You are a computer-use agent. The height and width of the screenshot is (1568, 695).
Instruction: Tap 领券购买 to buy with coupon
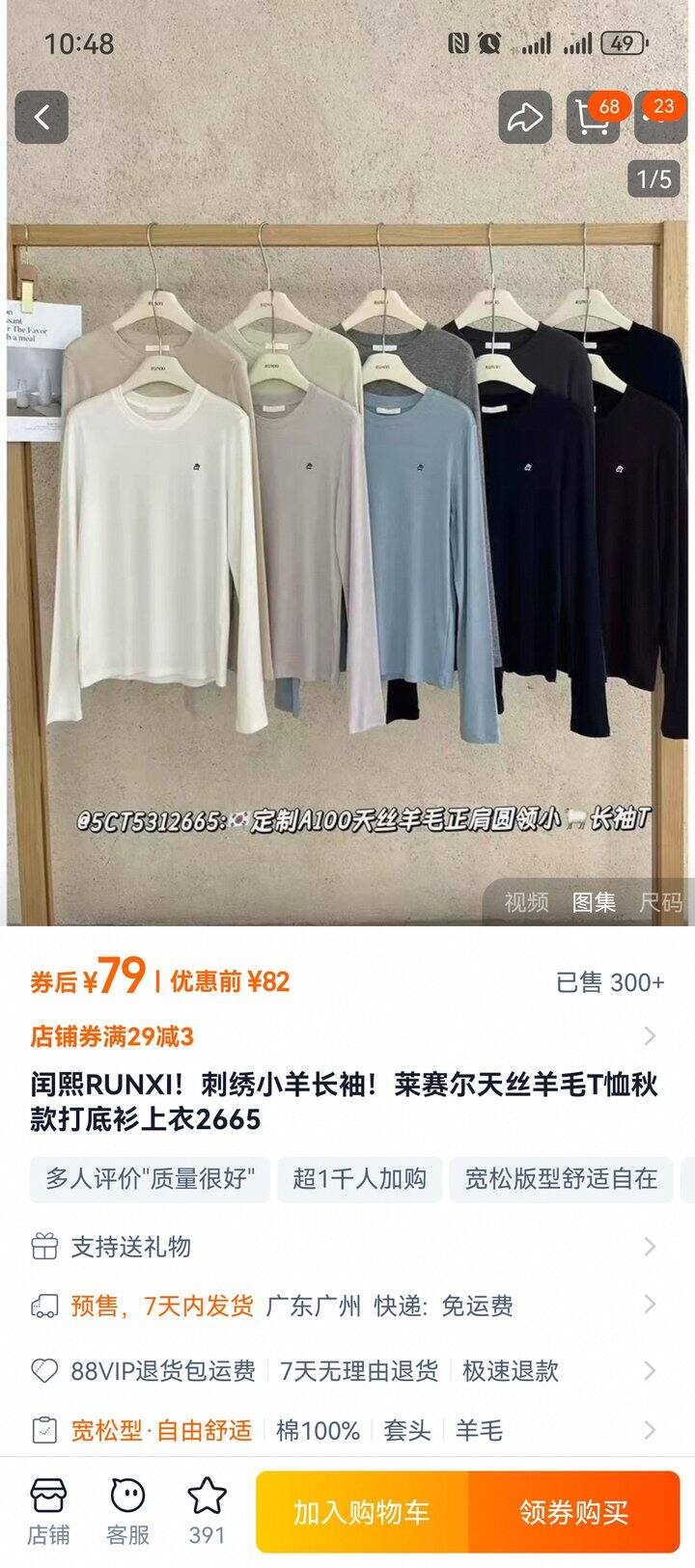574,1512
